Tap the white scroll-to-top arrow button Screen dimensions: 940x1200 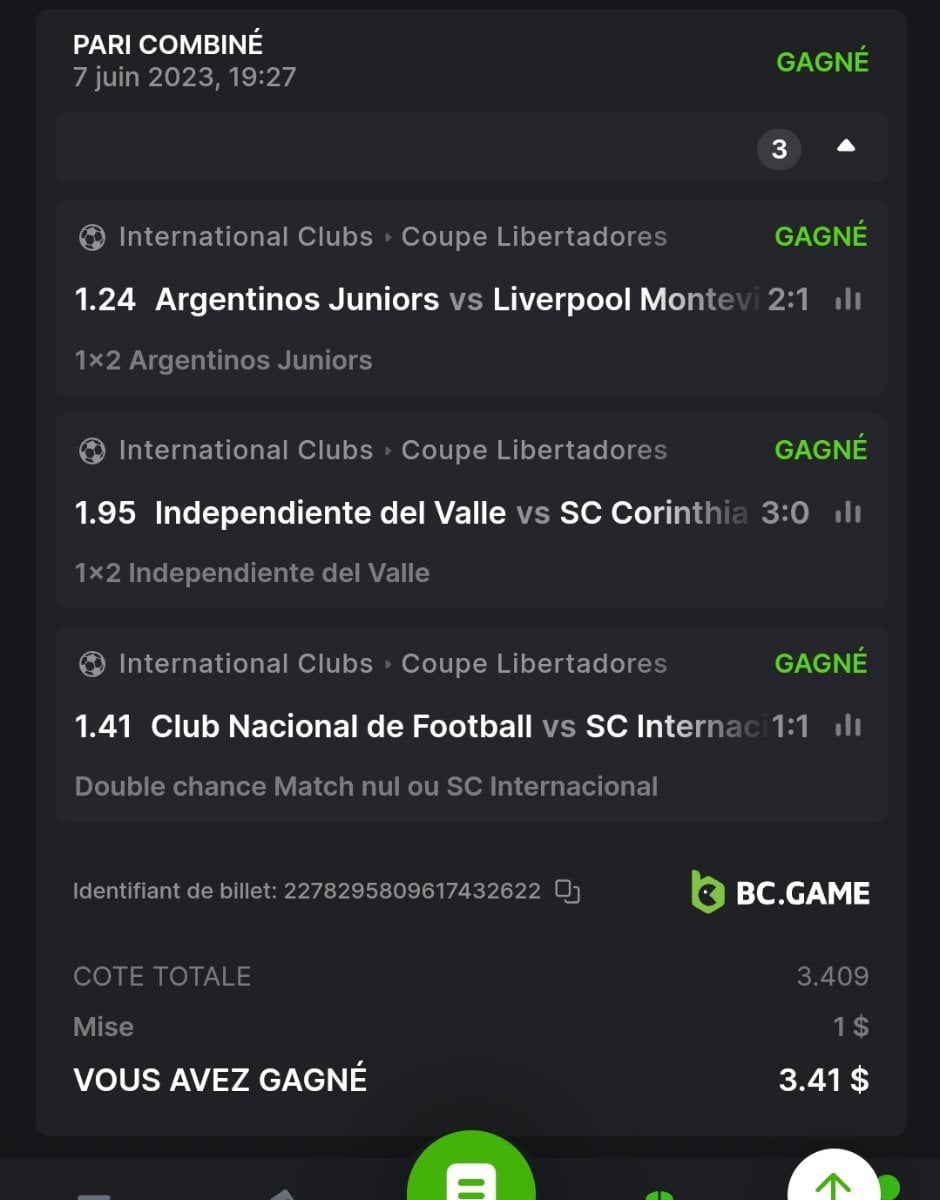click(832, 1180)
